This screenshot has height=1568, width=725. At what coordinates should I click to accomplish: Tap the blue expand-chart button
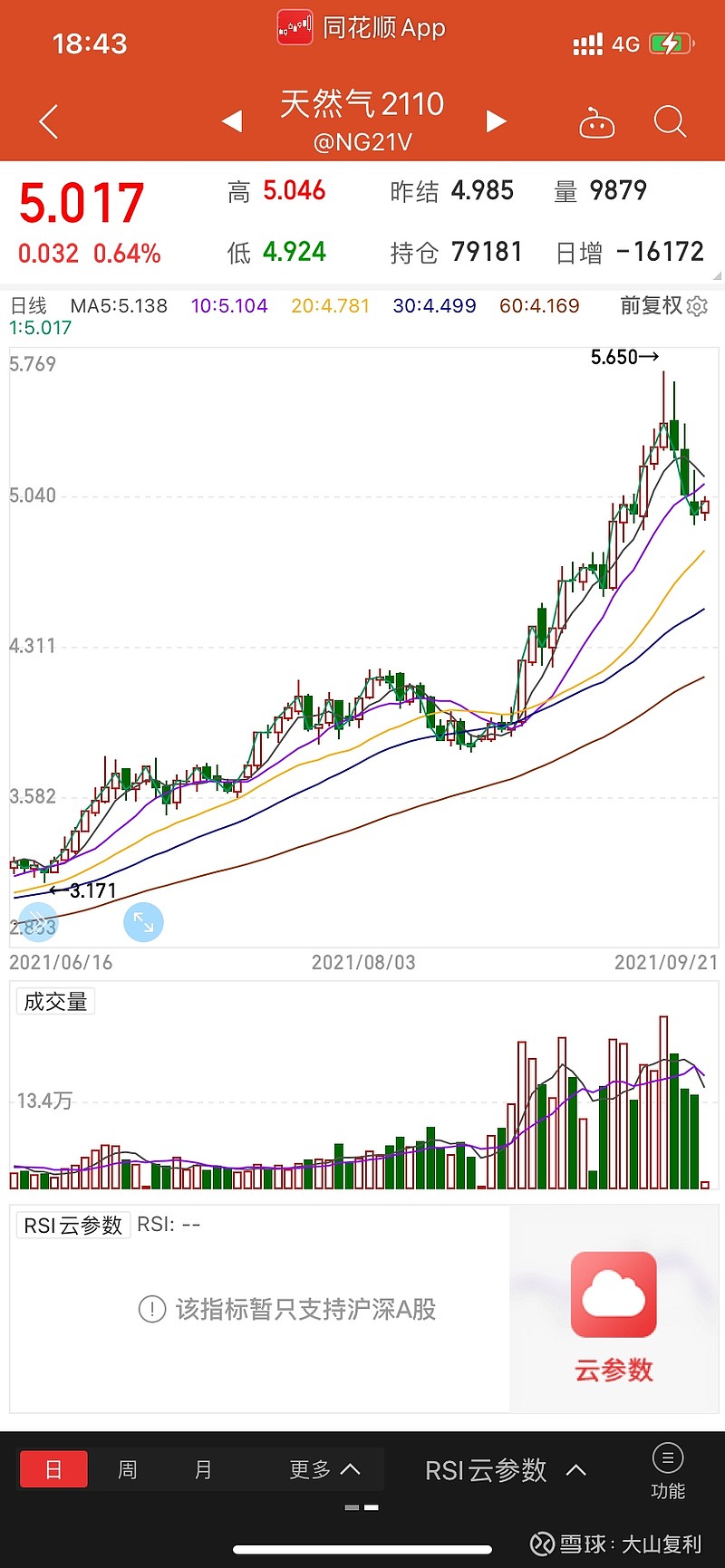(143, 922)
